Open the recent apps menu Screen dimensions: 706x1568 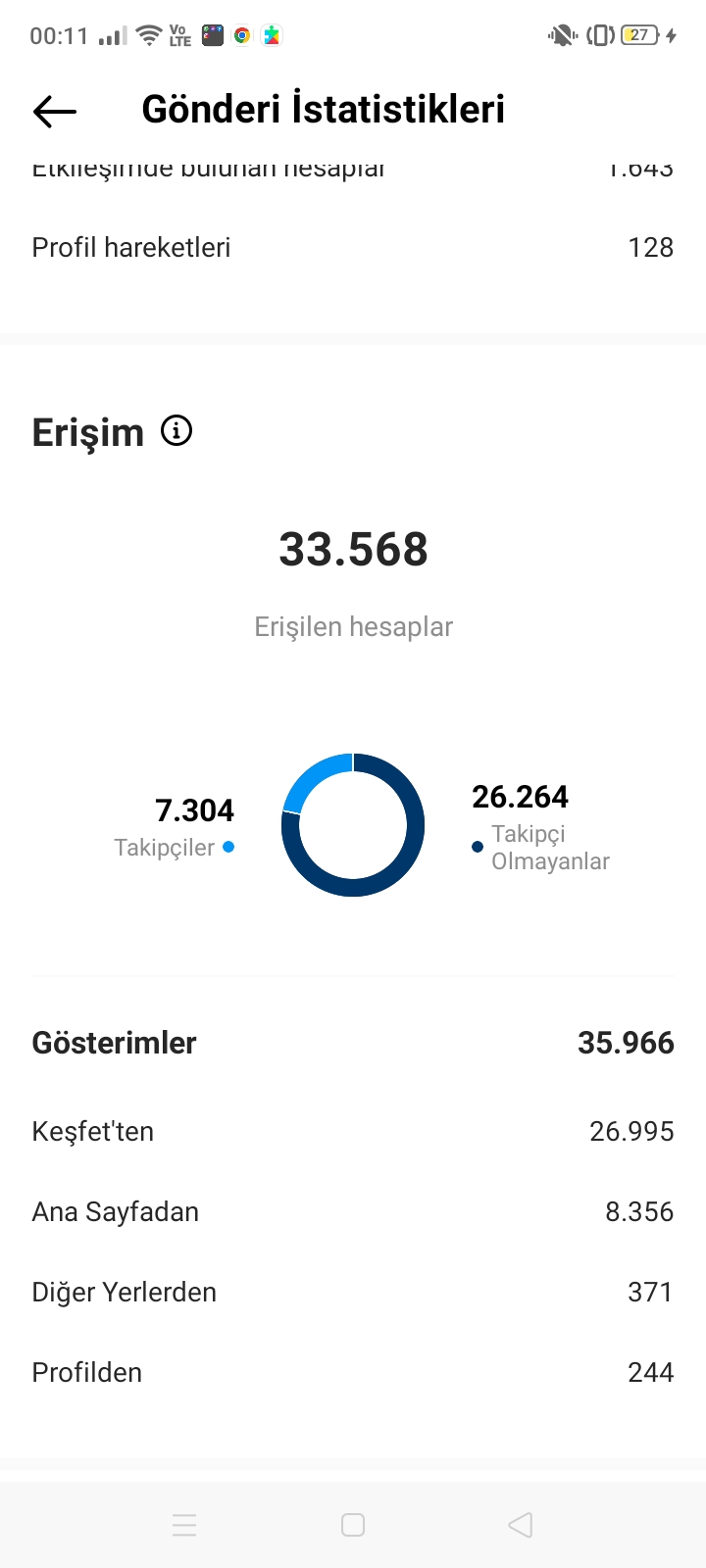click(x=184, y=1525)
